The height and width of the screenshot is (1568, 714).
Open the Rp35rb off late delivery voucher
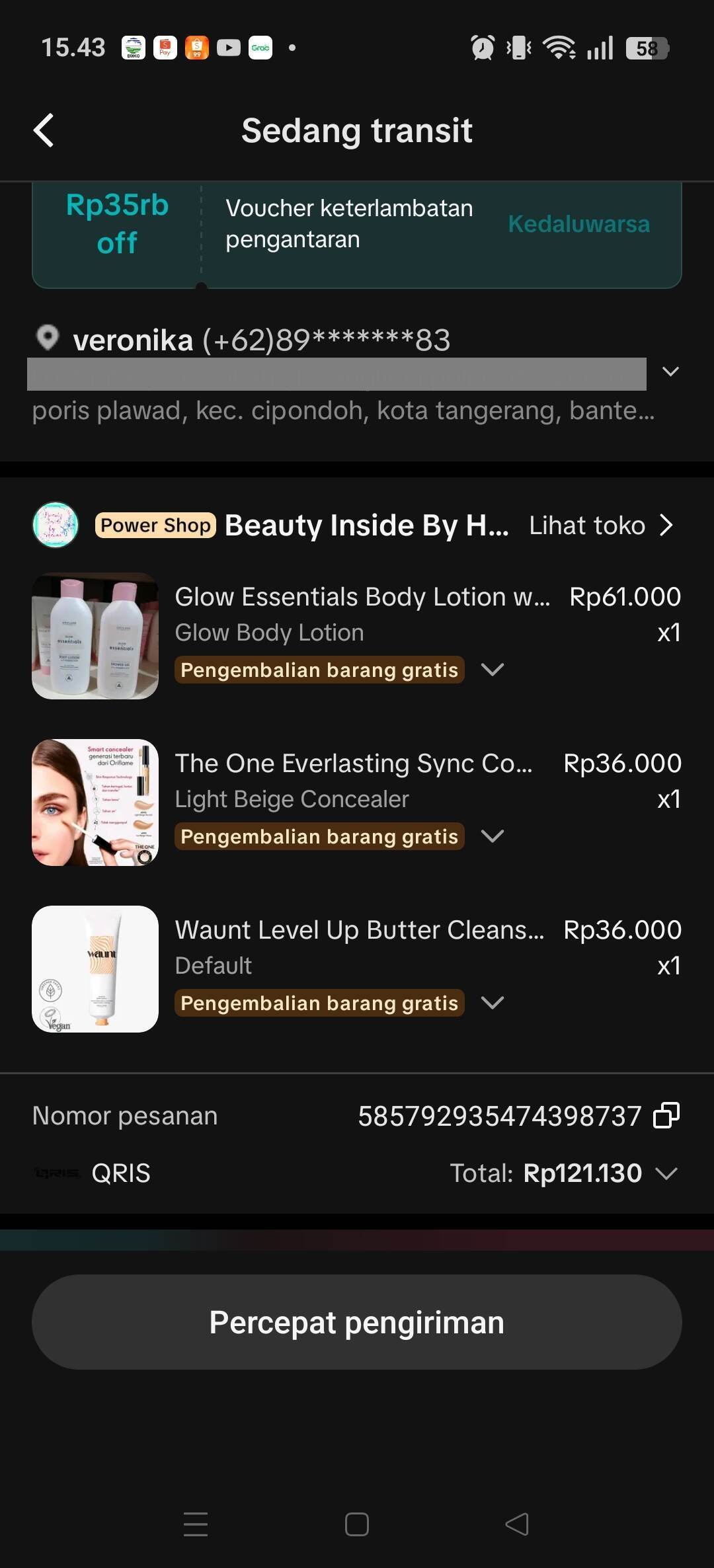tap(357, 235)
